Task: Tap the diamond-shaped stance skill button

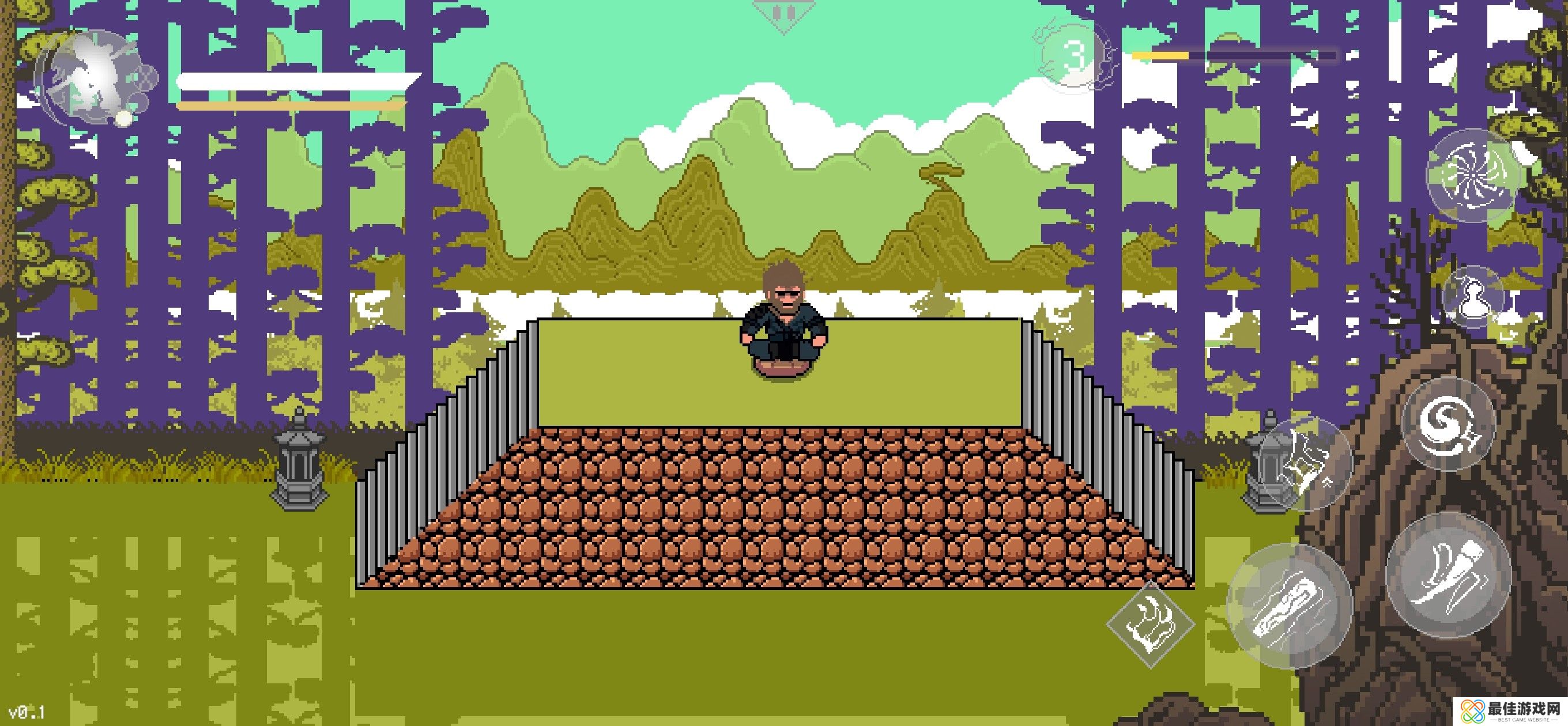Action: [1151, 625]
